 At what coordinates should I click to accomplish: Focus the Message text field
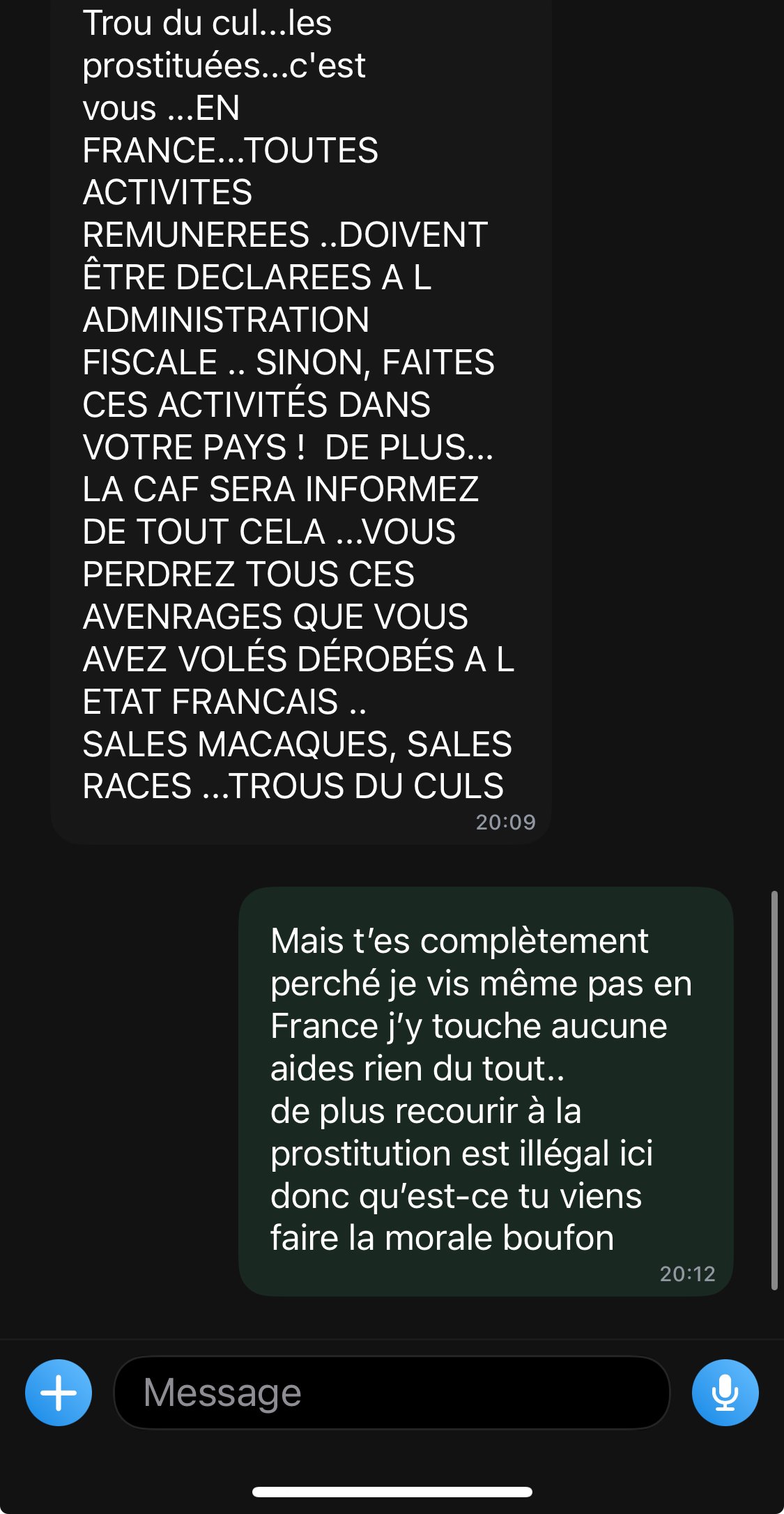pyautogui.click(x=392, y=1392)
